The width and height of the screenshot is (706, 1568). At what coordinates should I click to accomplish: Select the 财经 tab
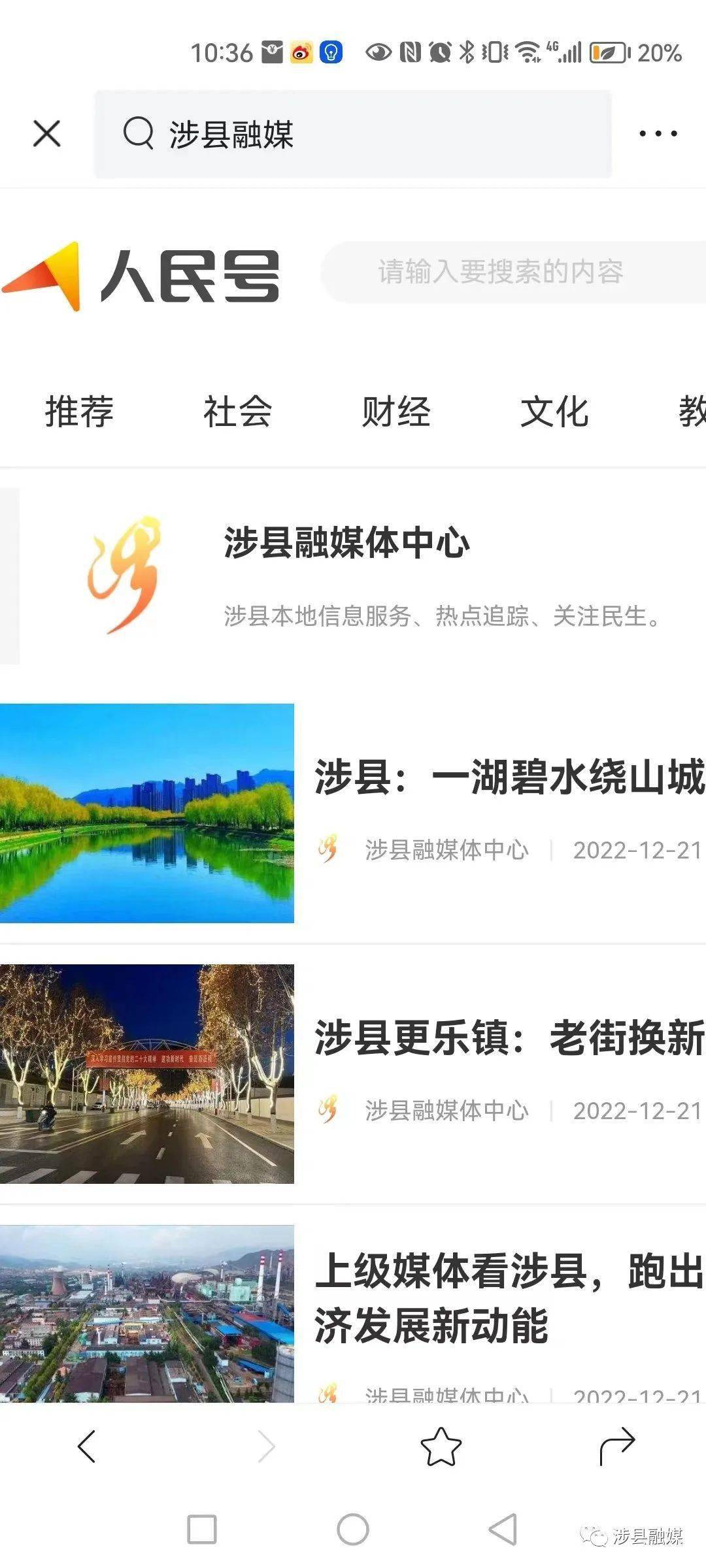click(396, 412)
